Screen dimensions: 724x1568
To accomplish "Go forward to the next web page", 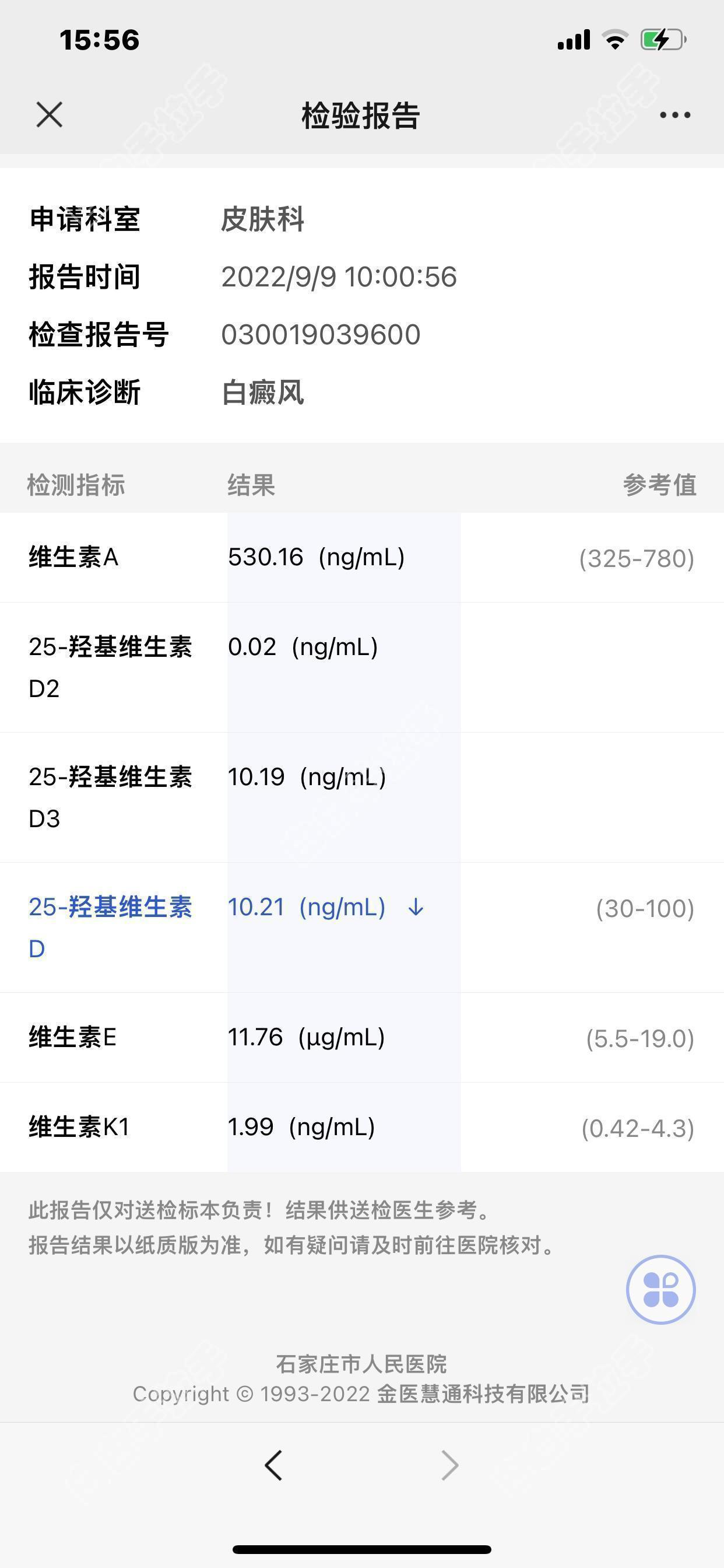I will point(449,1465).
